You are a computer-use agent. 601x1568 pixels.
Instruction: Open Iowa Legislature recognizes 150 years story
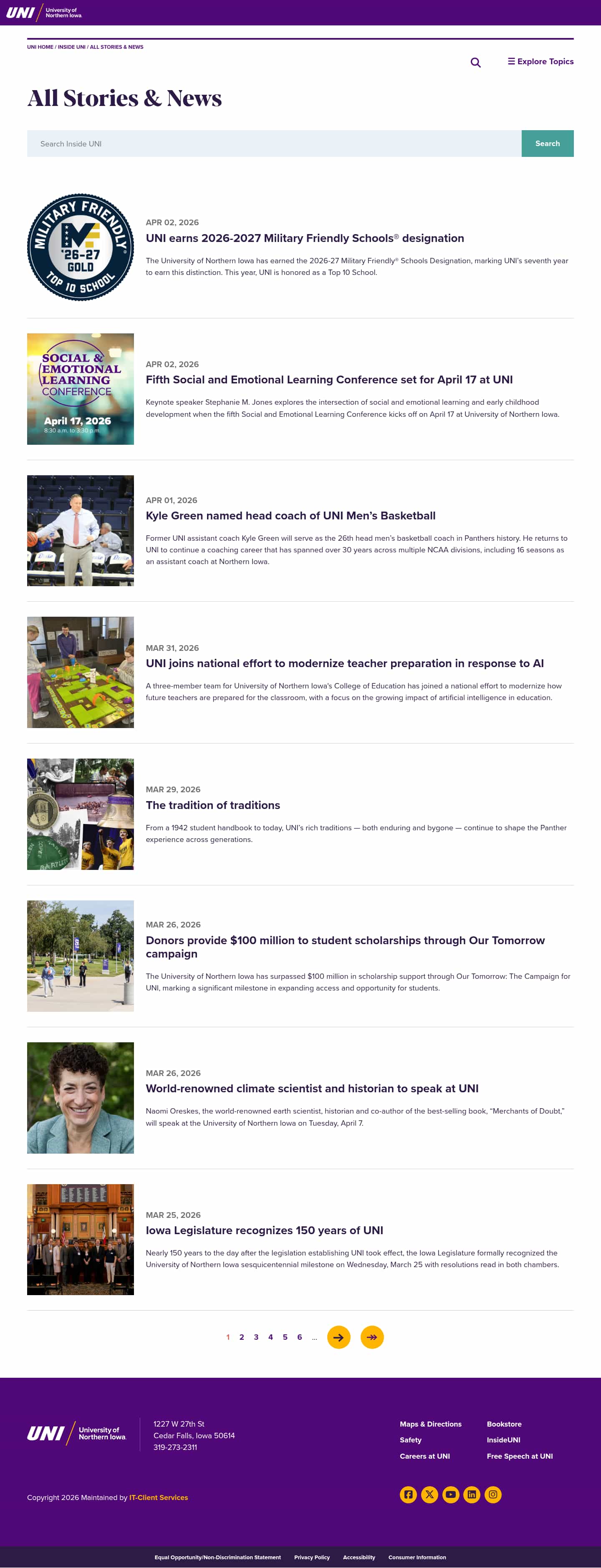pos(264,1230)
